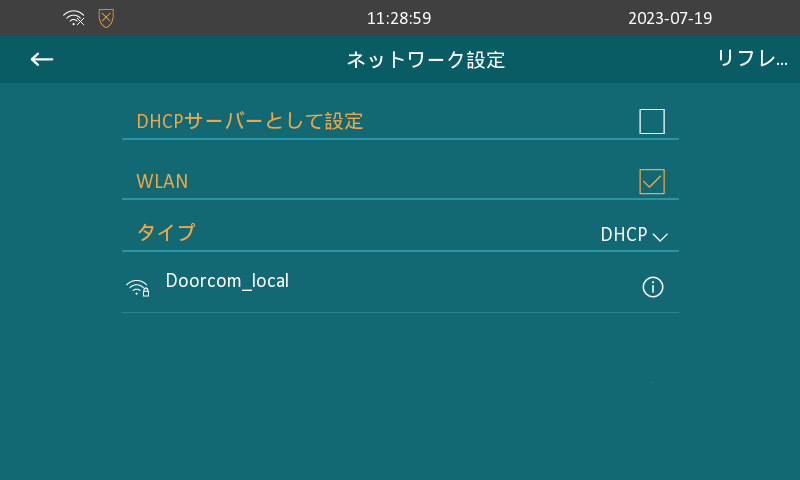This screenshot has height=480, width=800.
Task: Open info icon for Doorcom_local
Action: (652, 288)
